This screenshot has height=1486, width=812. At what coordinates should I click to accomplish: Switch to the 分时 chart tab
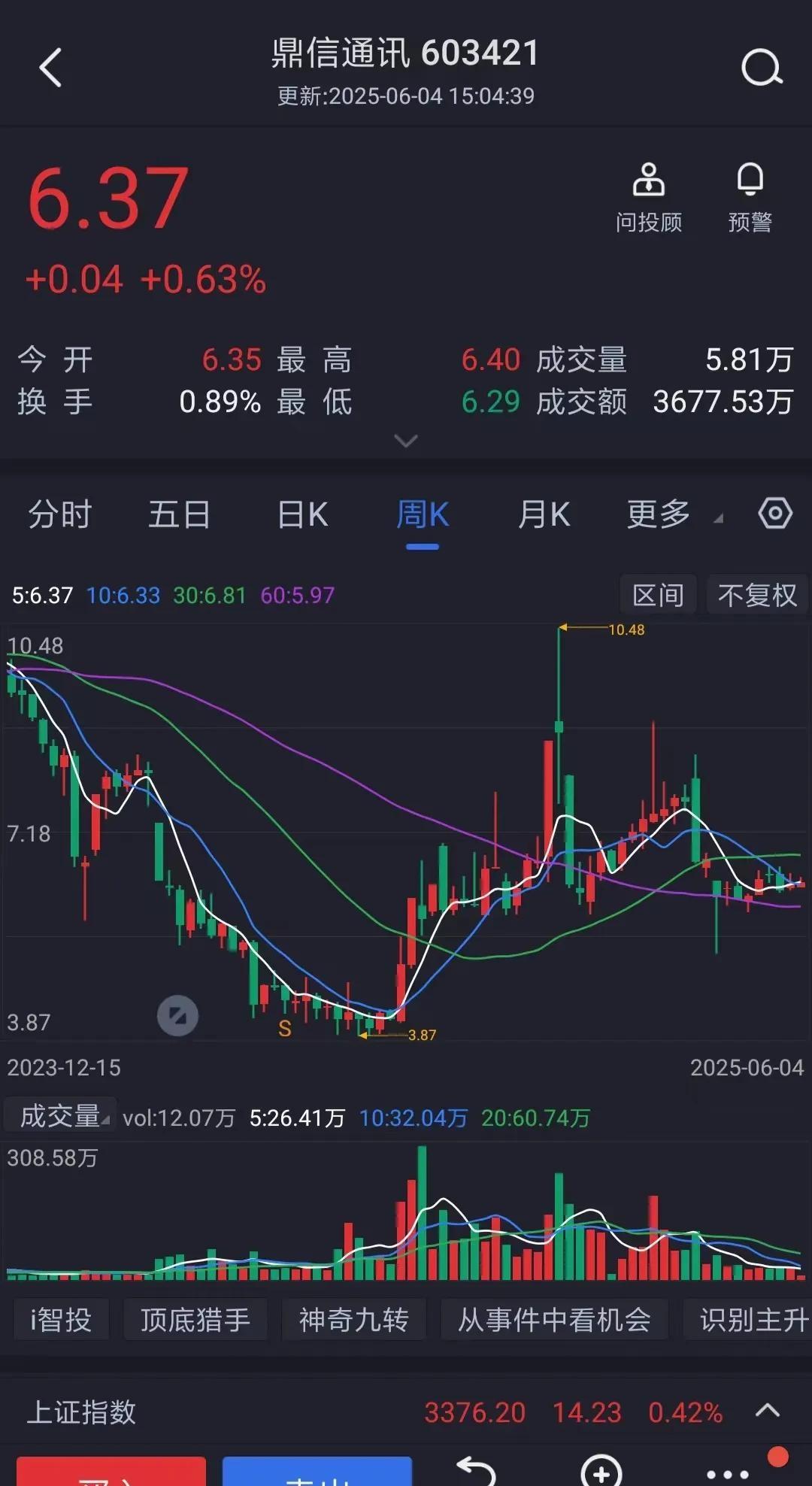(60, 515)
